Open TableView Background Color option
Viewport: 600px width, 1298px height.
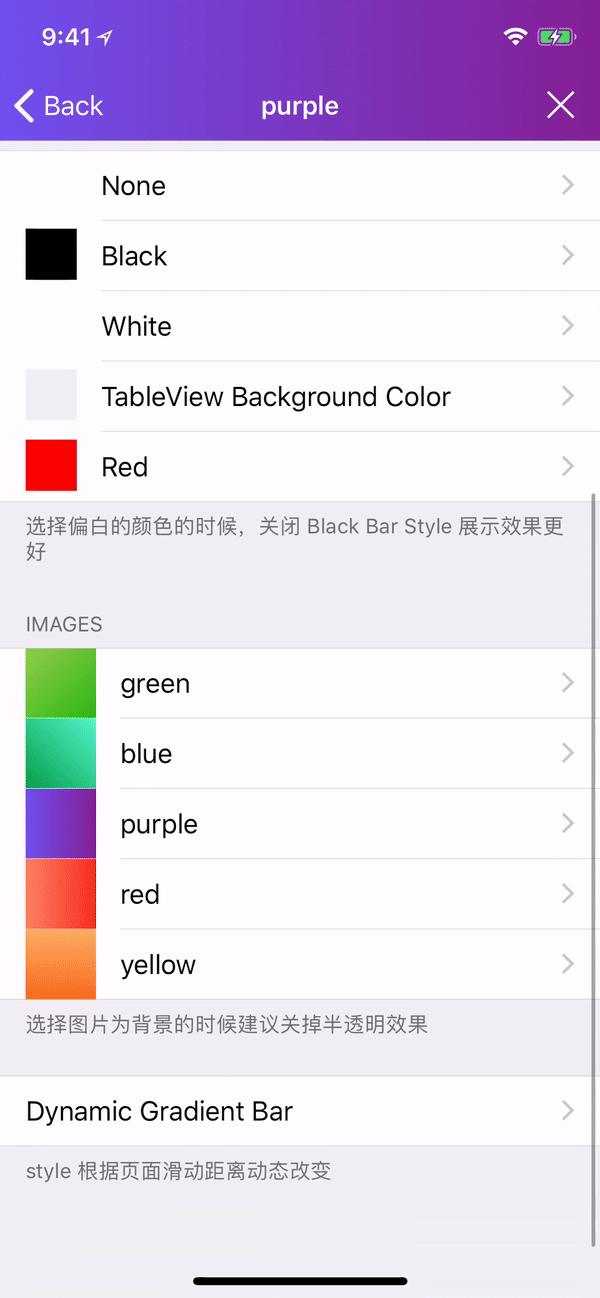pyautogui.click(x=300, y=396)
